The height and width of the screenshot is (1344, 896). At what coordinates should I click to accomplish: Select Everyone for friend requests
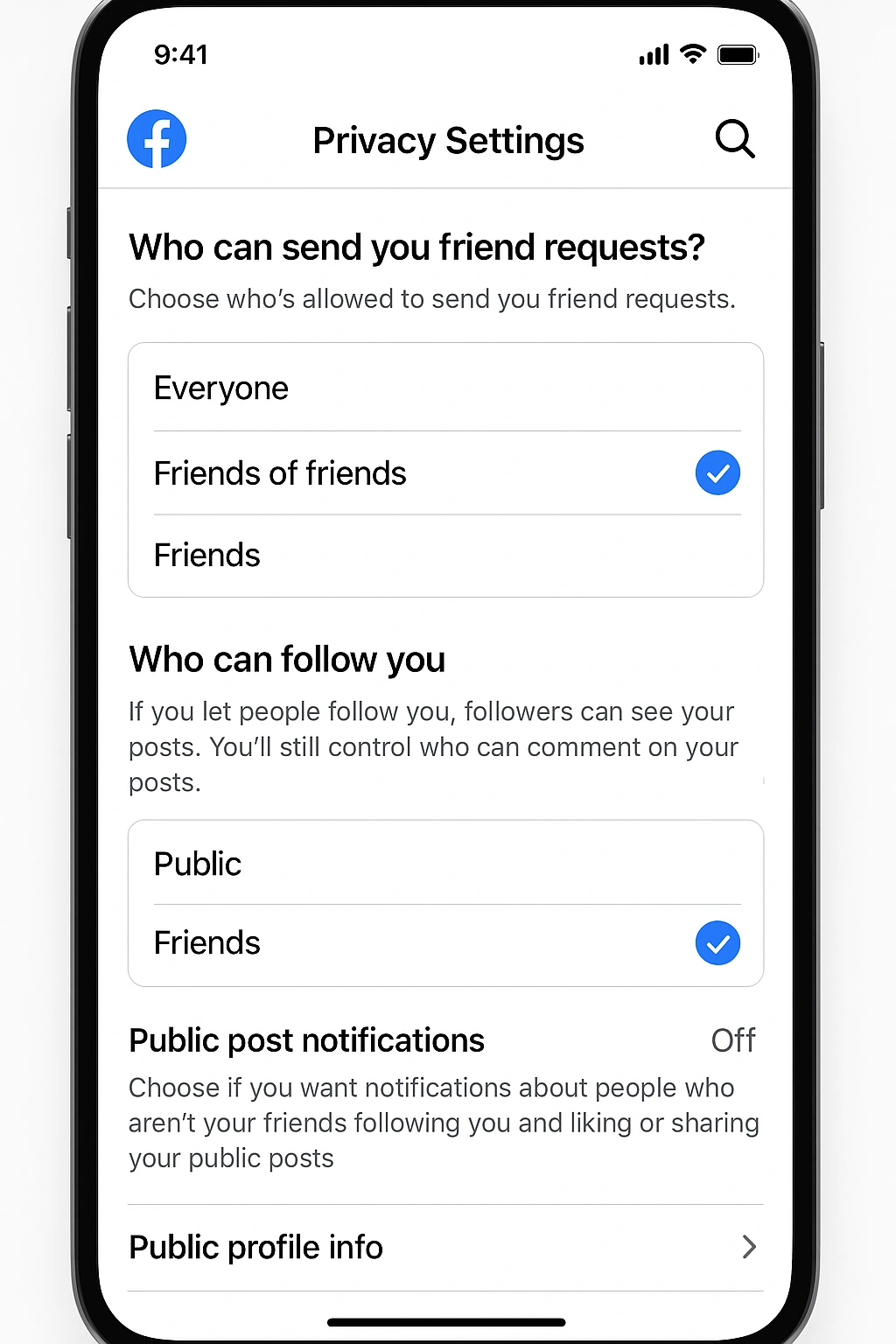coord(445,388)
